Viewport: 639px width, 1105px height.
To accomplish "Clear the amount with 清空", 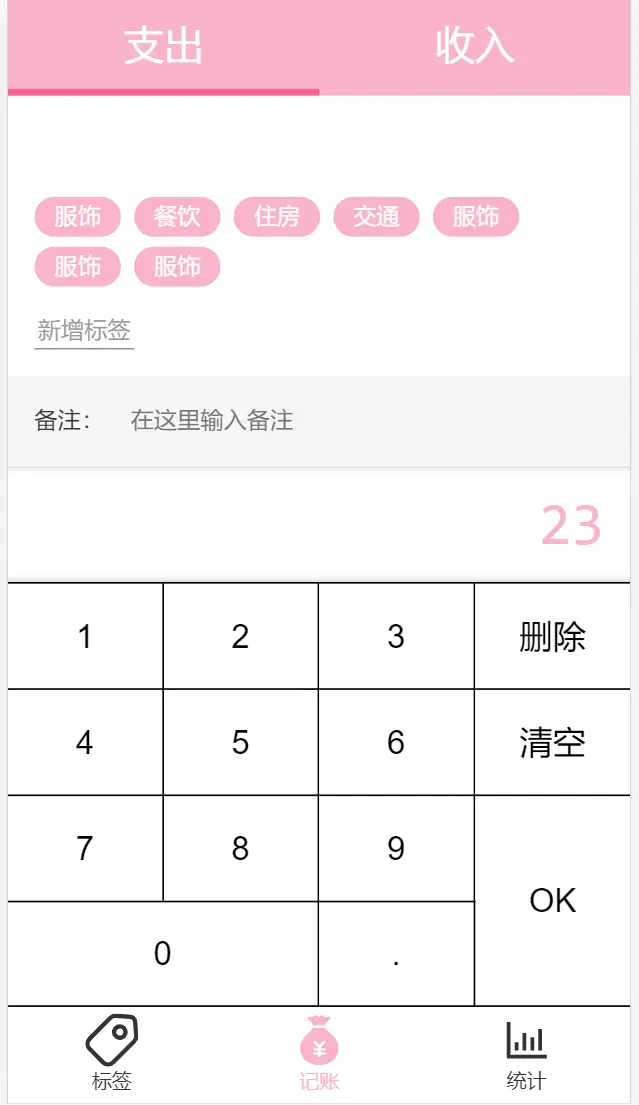I will pyautogui.click(x=552, y=742).
